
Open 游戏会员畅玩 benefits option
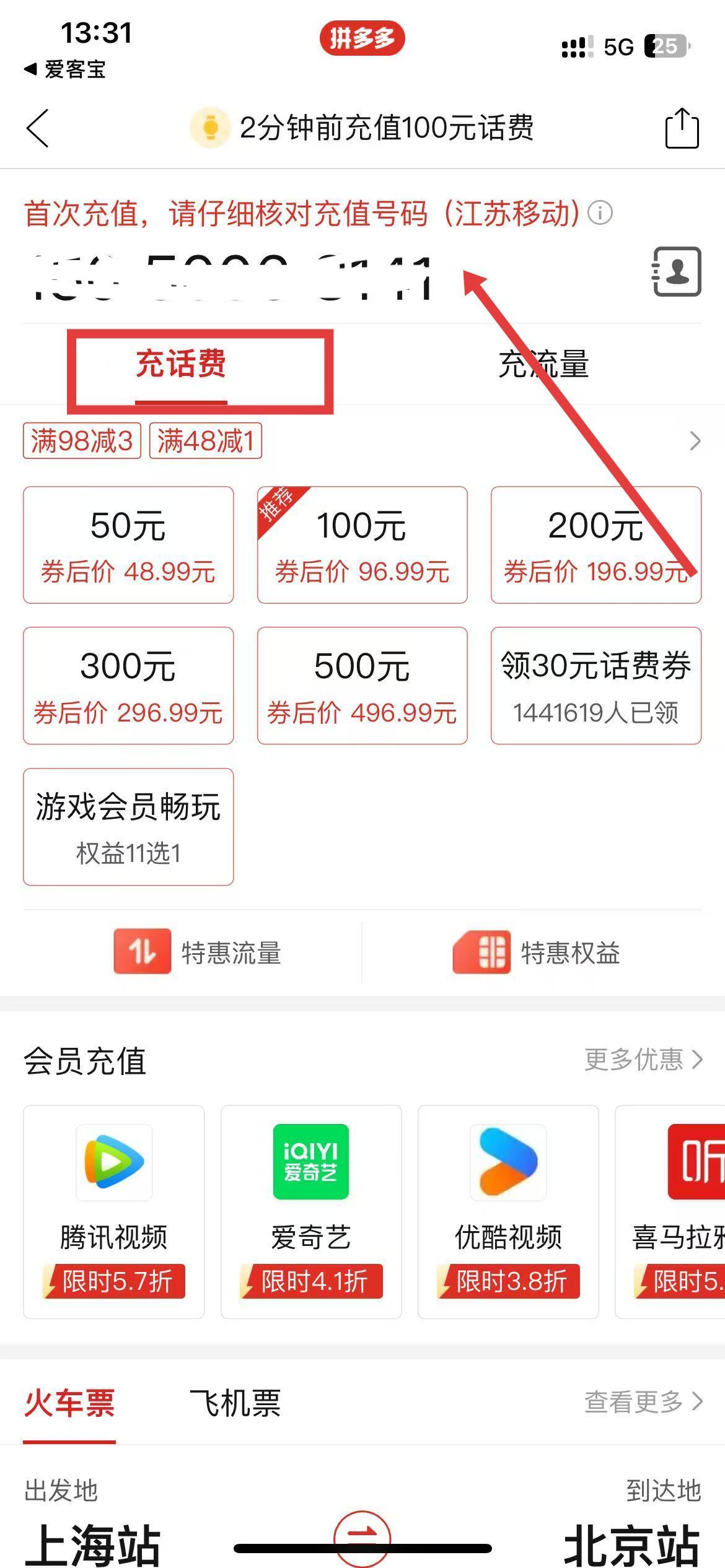(128, 827)
